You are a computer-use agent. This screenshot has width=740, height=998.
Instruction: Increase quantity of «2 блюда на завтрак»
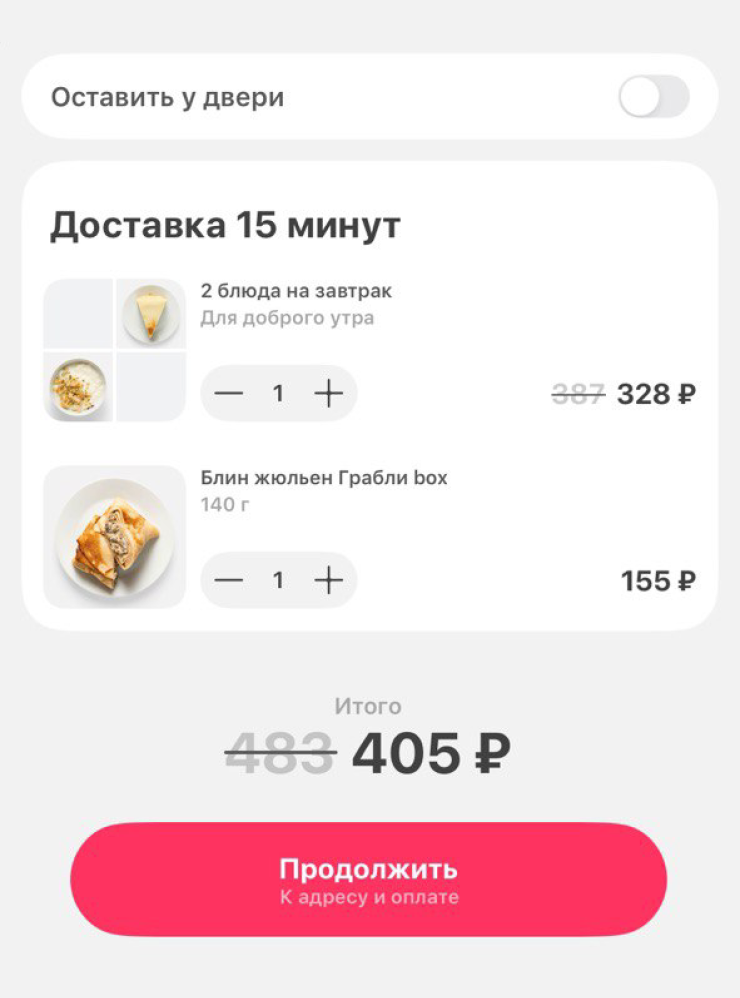(x=328, y=394)
